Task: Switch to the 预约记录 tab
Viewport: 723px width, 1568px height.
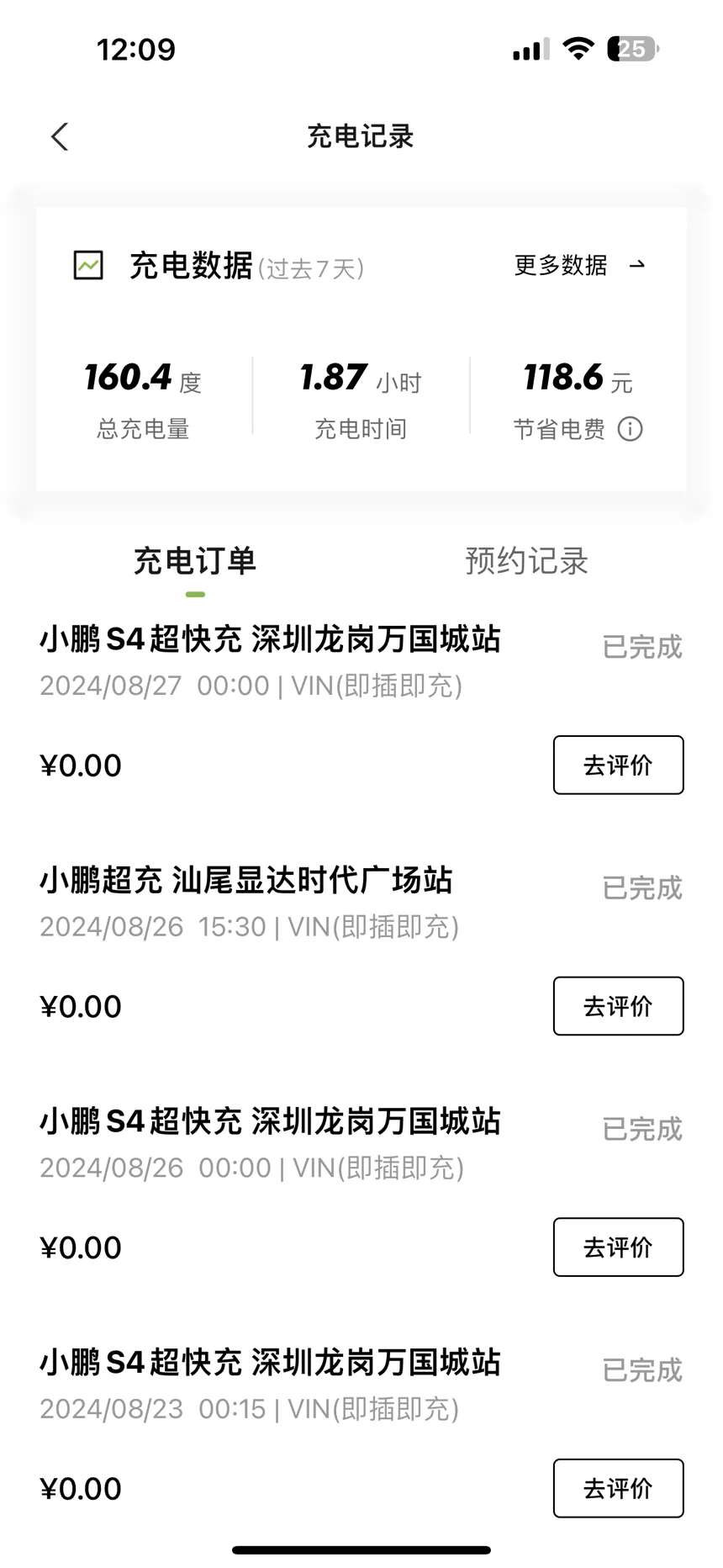Action: tap(526, 561)
